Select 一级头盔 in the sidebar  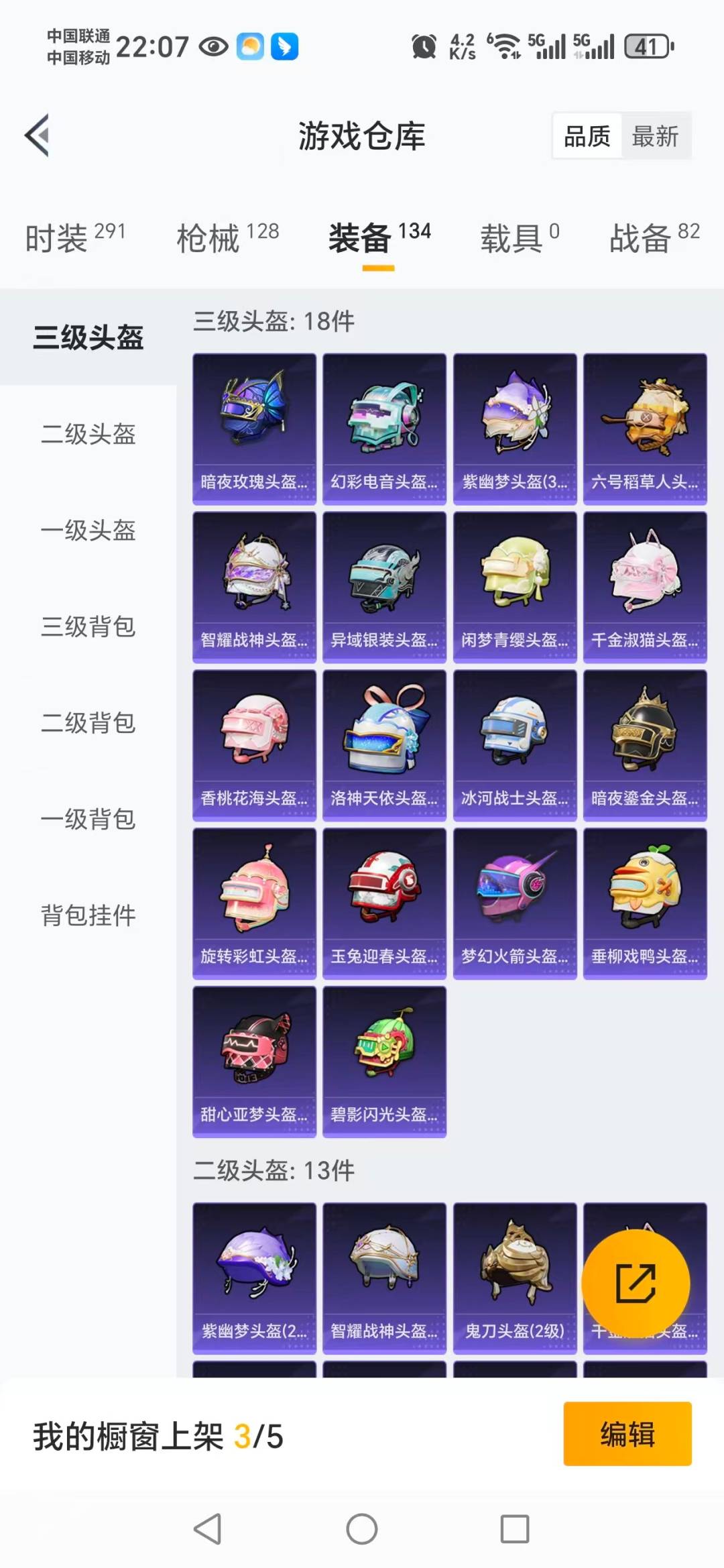88,530
